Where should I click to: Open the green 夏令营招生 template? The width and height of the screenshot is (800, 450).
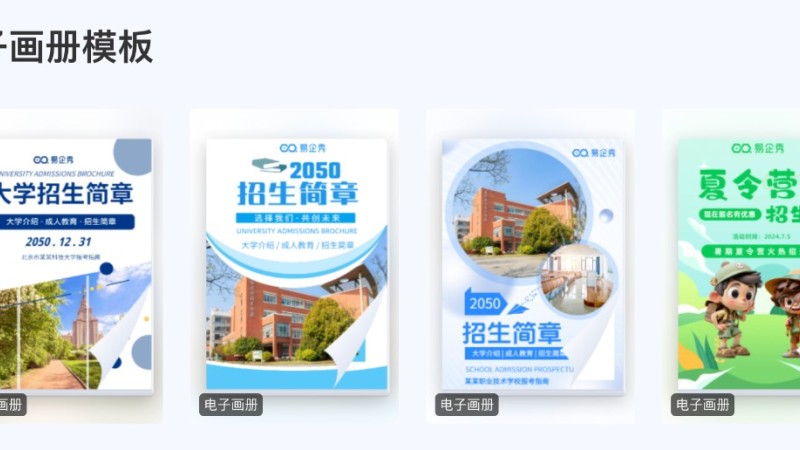point(742,265)
